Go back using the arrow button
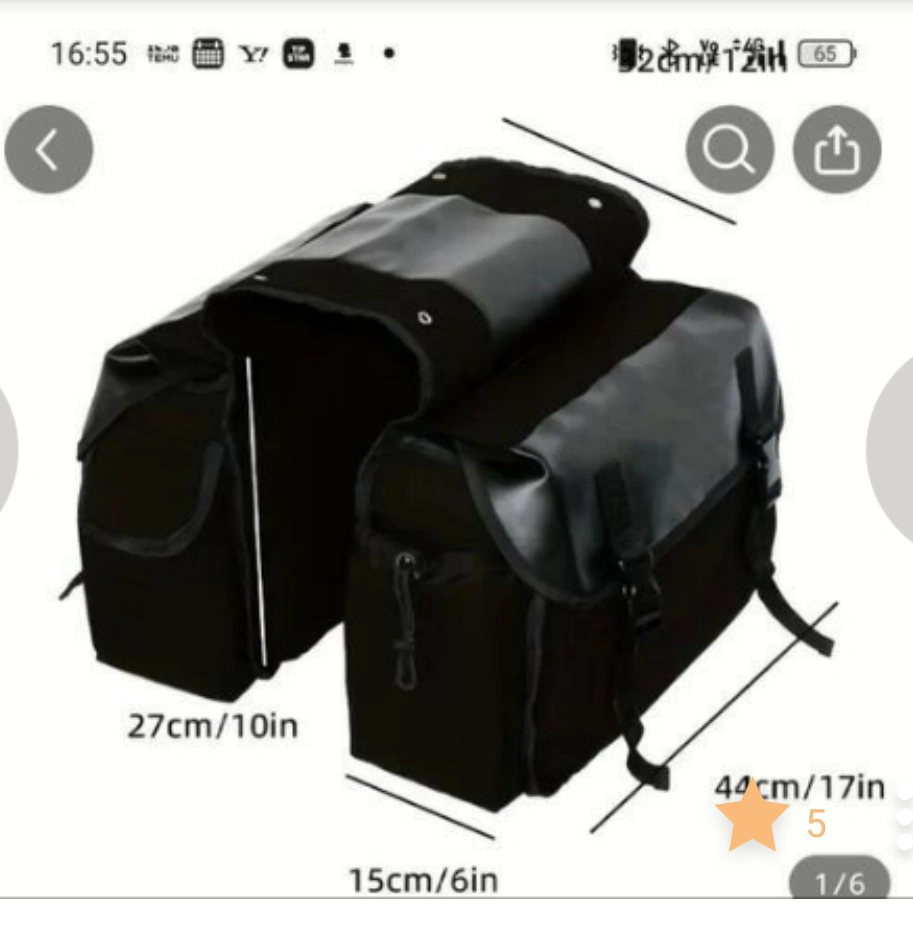Image resolution: width=913 pixels, height=930 pixels. click(48, 151)
